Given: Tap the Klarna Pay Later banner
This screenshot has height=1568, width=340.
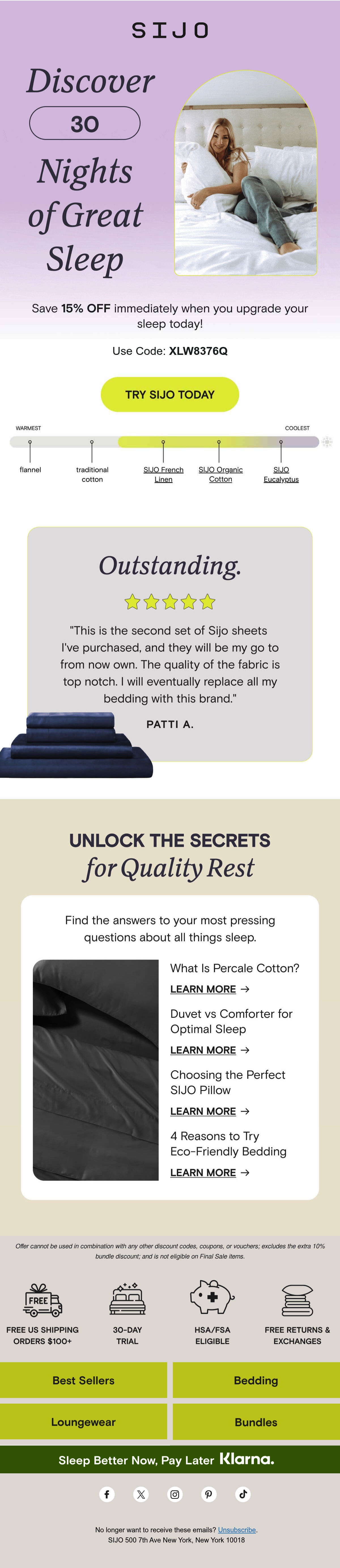Looking at the screenshot, I should coord(170,1460).
